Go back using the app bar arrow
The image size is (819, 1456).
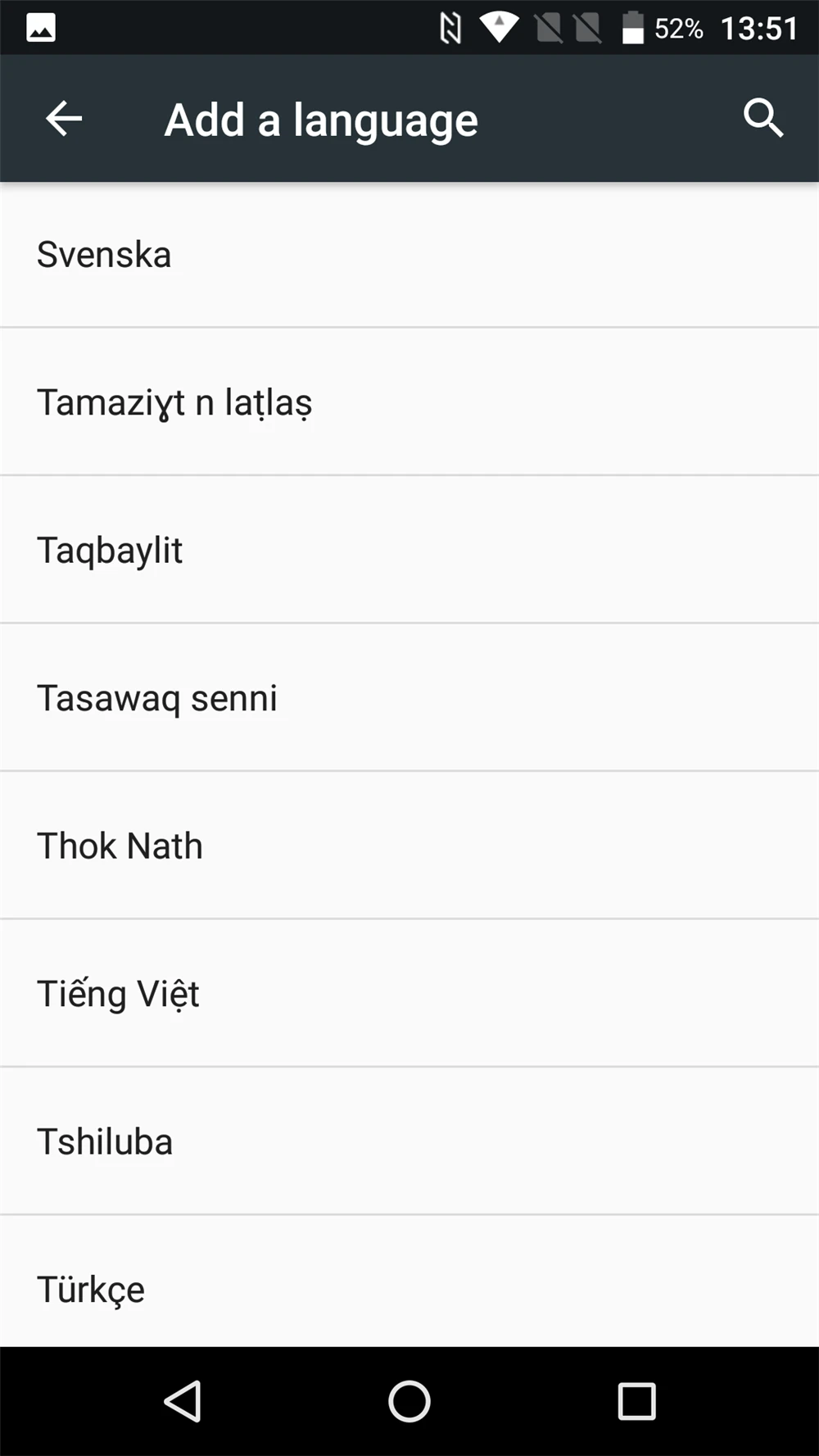point(63,119)
